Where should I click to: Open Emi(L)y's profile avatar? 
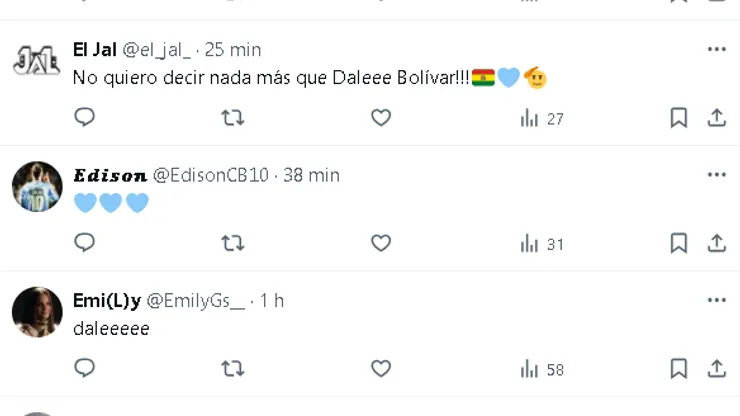(37, 312)
